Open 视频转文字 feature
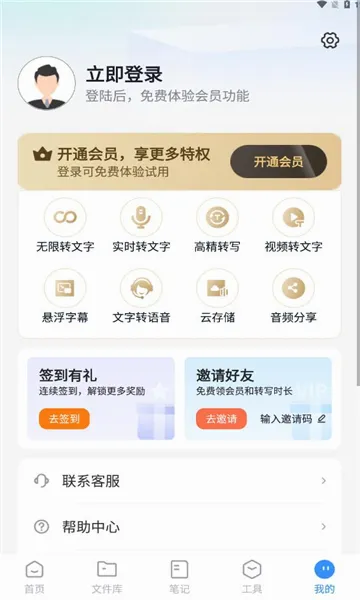Viewport: 360px width, 600px height. tap(293, 226)
